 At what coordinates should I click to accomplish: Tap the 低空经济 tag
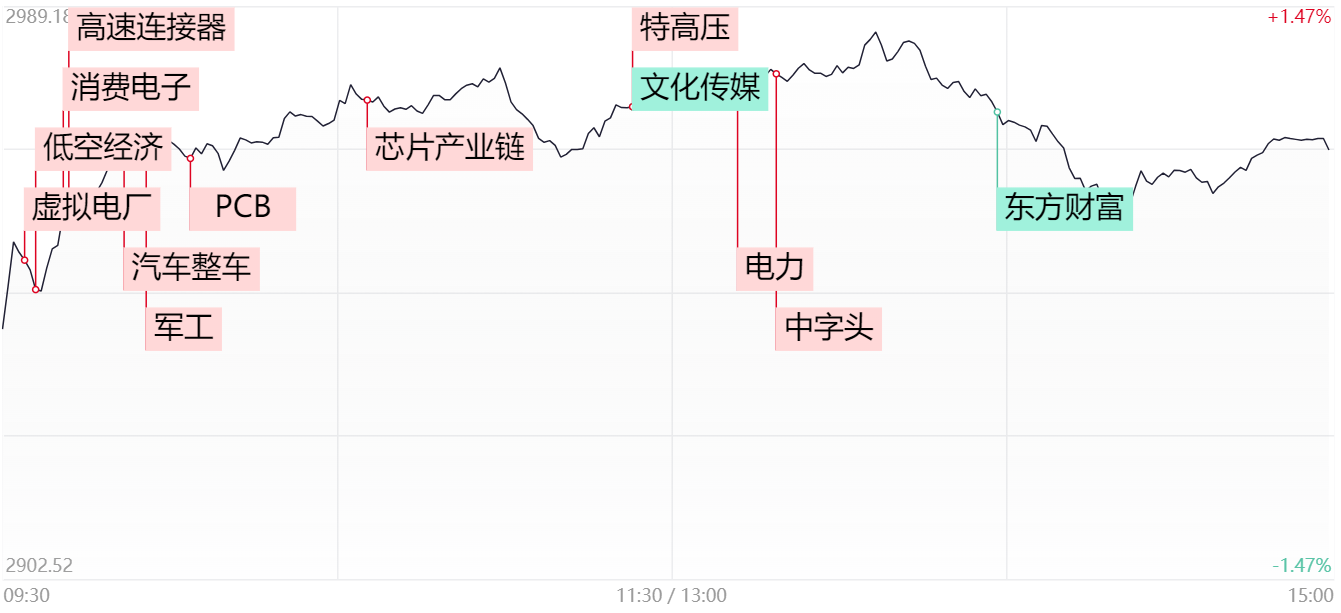tap(103, 148)
